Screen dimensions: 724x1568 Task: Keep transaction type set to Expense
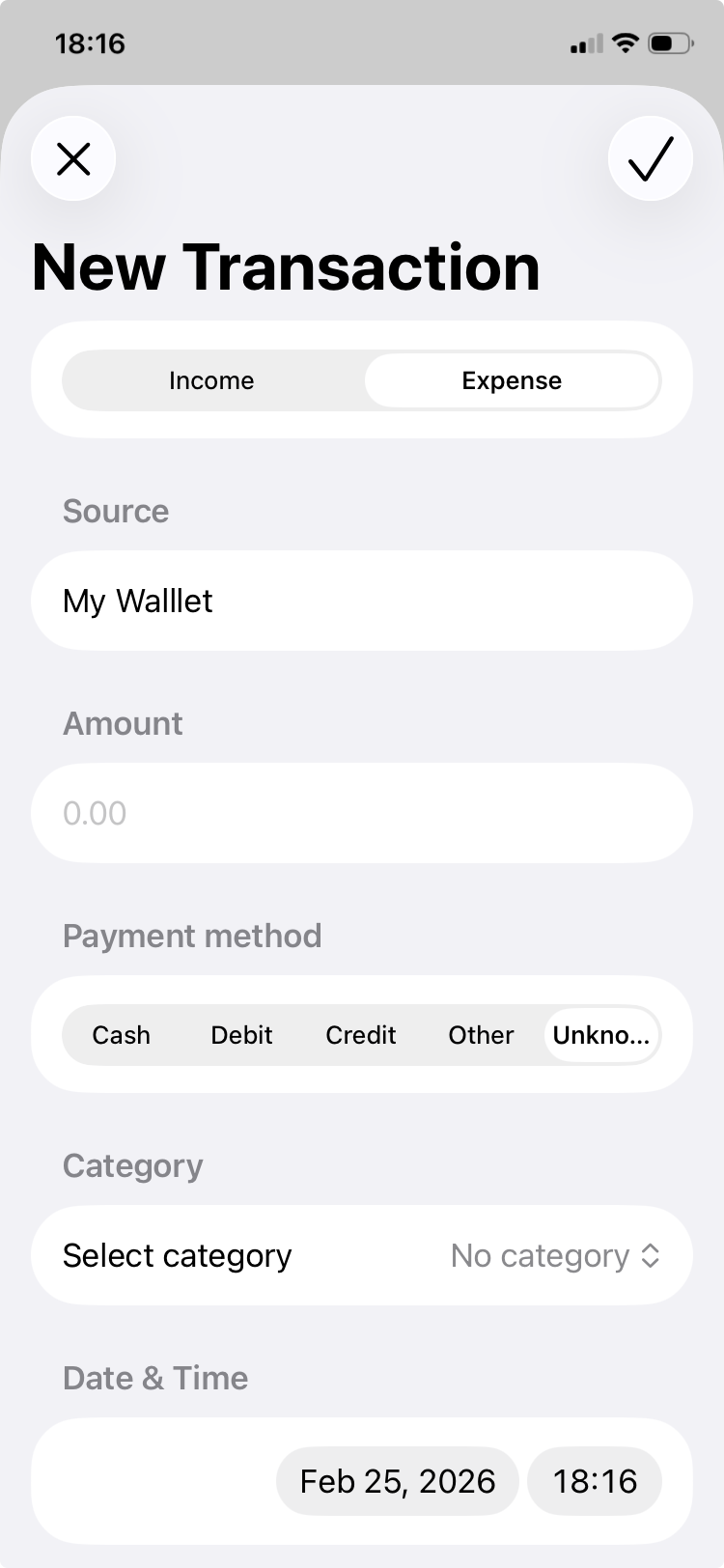pyautogui.click(x=511, y=380)
